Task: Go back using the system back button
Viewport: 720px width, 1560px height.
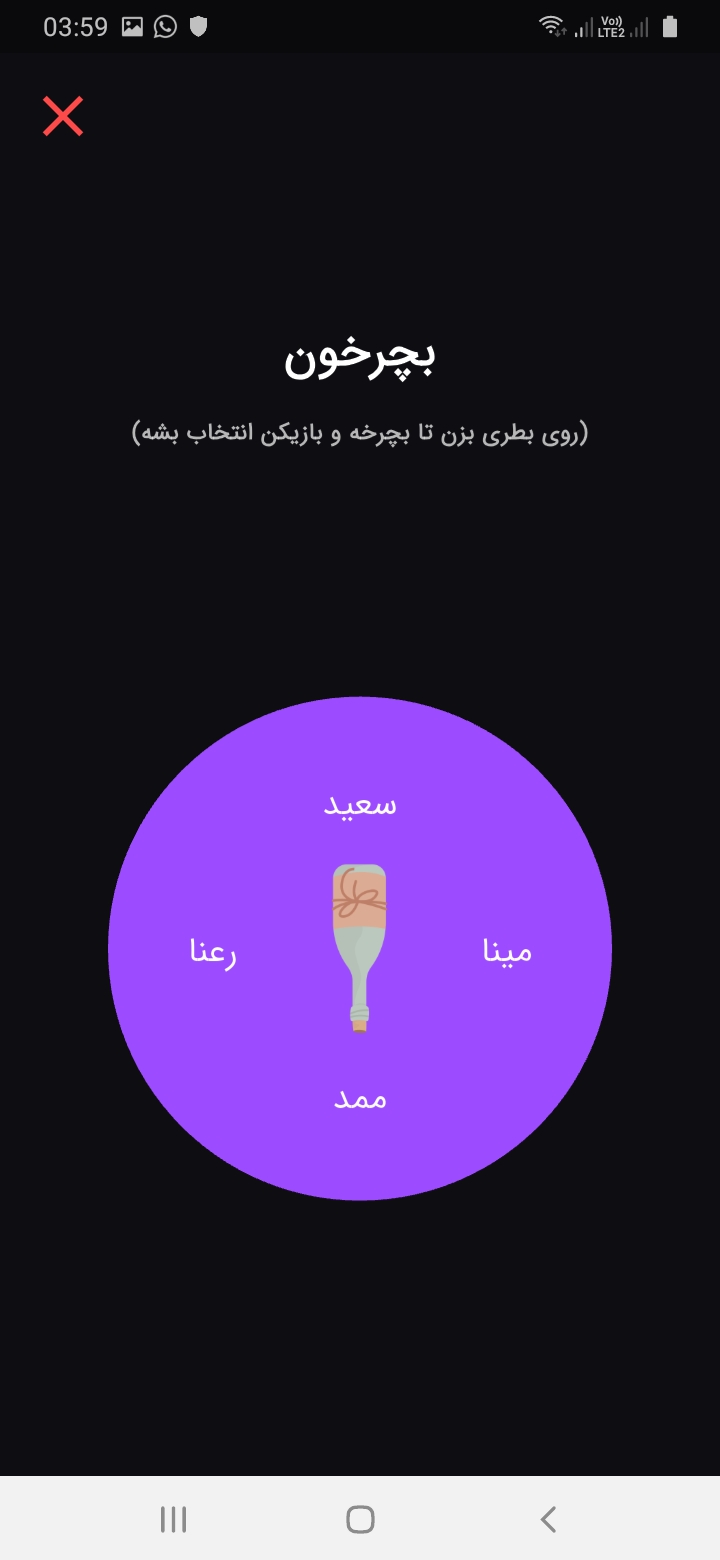Action: [x=547, y=1519]
